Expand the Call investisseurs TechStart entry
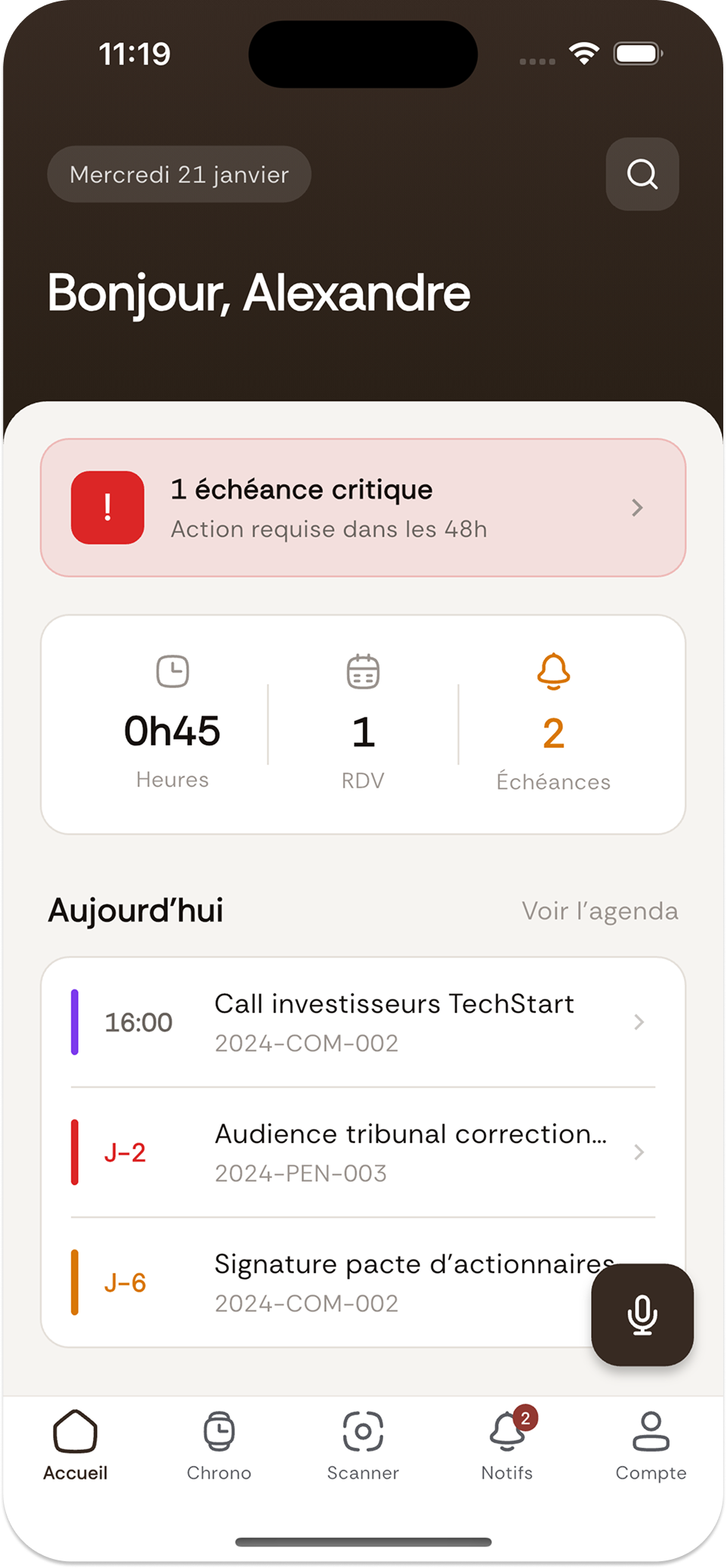 point(639,1022)
